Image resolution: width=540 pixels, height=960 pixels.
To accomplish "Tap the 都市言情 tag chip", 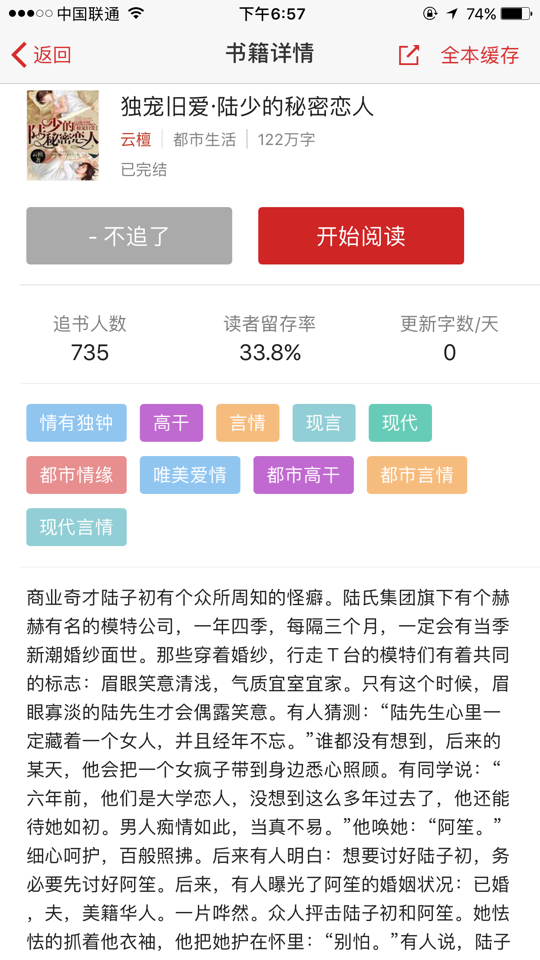I will pyautogui.click(x=417, y=474).
